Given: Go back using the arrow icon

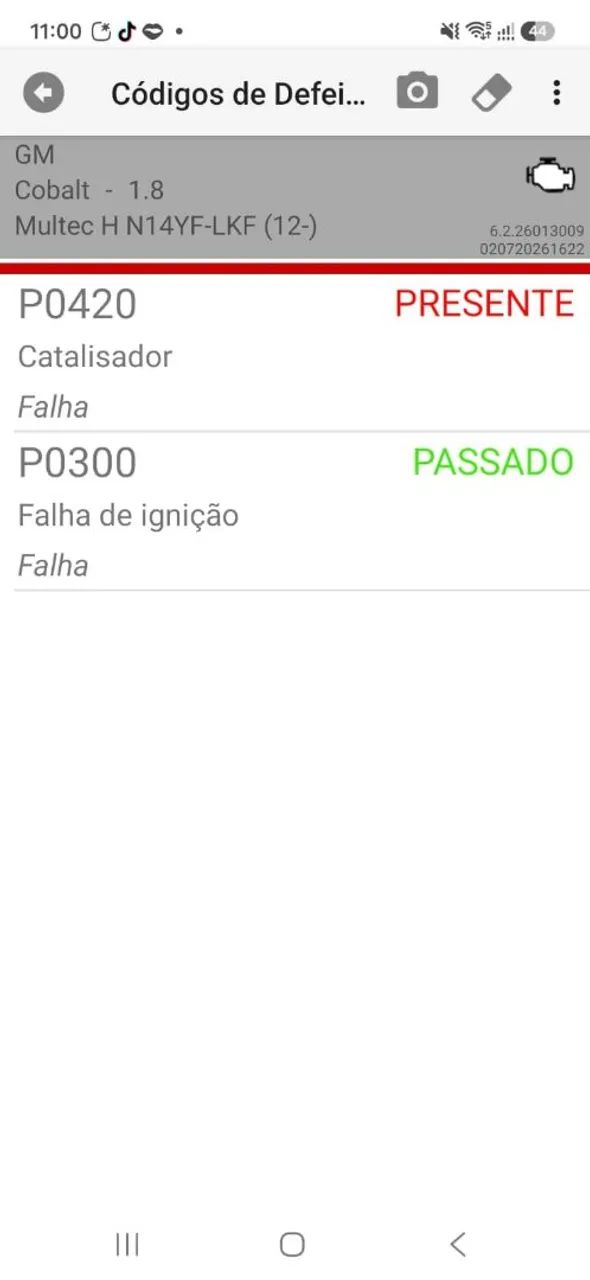Looking at the screenshot, I should (x=43, y=93).
